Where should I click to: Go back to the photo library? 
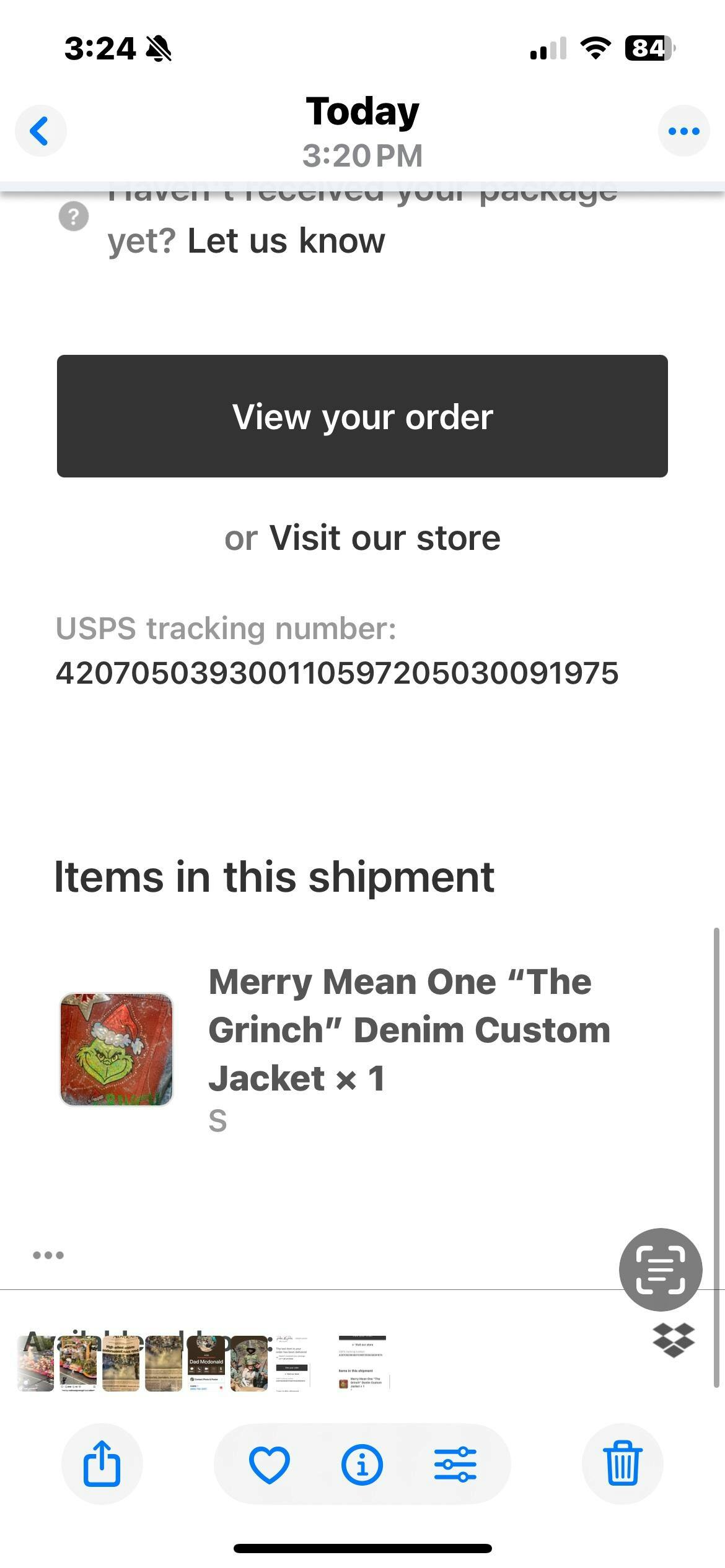pyautogui.click(x=40, y=131)
